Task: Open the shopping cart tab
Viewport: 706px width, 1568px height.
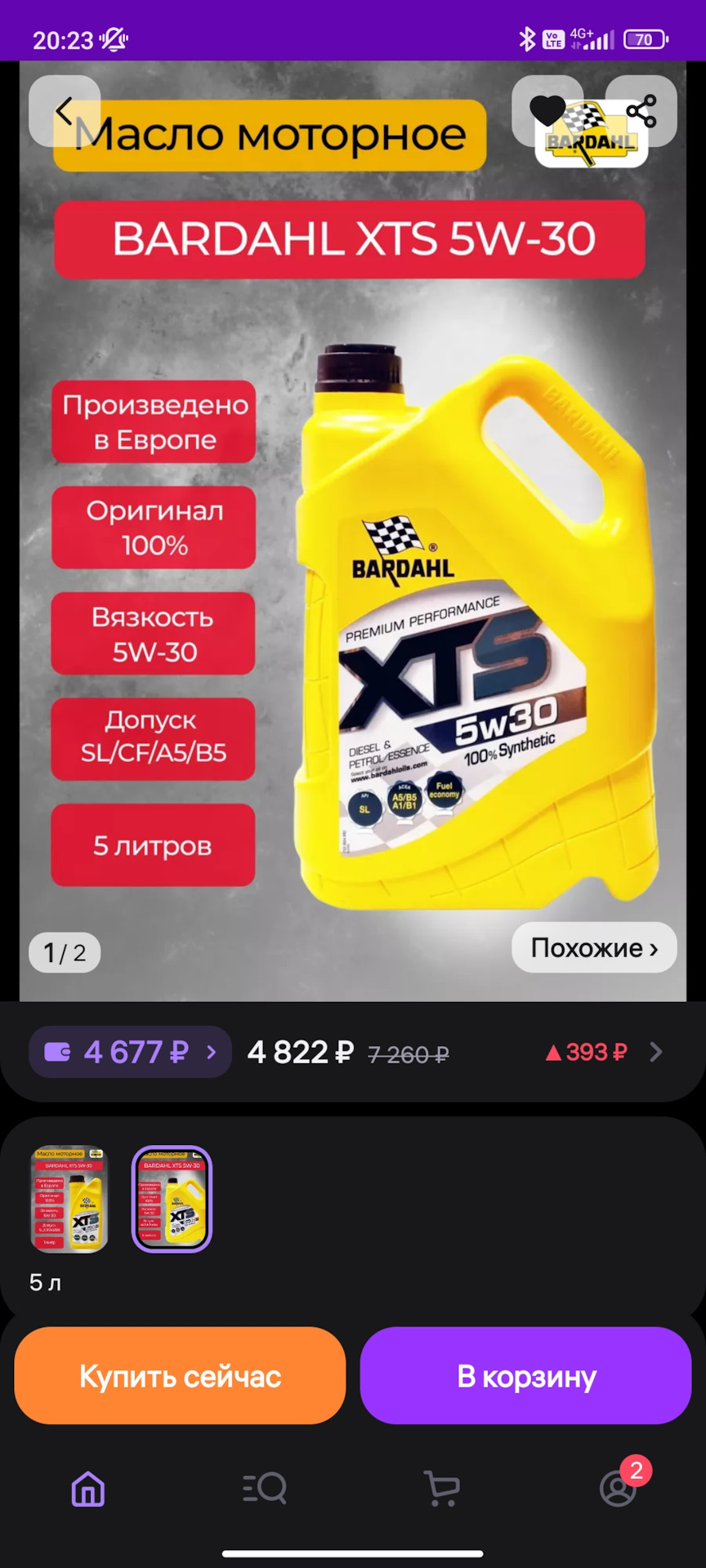Action: click(441, 1489)
